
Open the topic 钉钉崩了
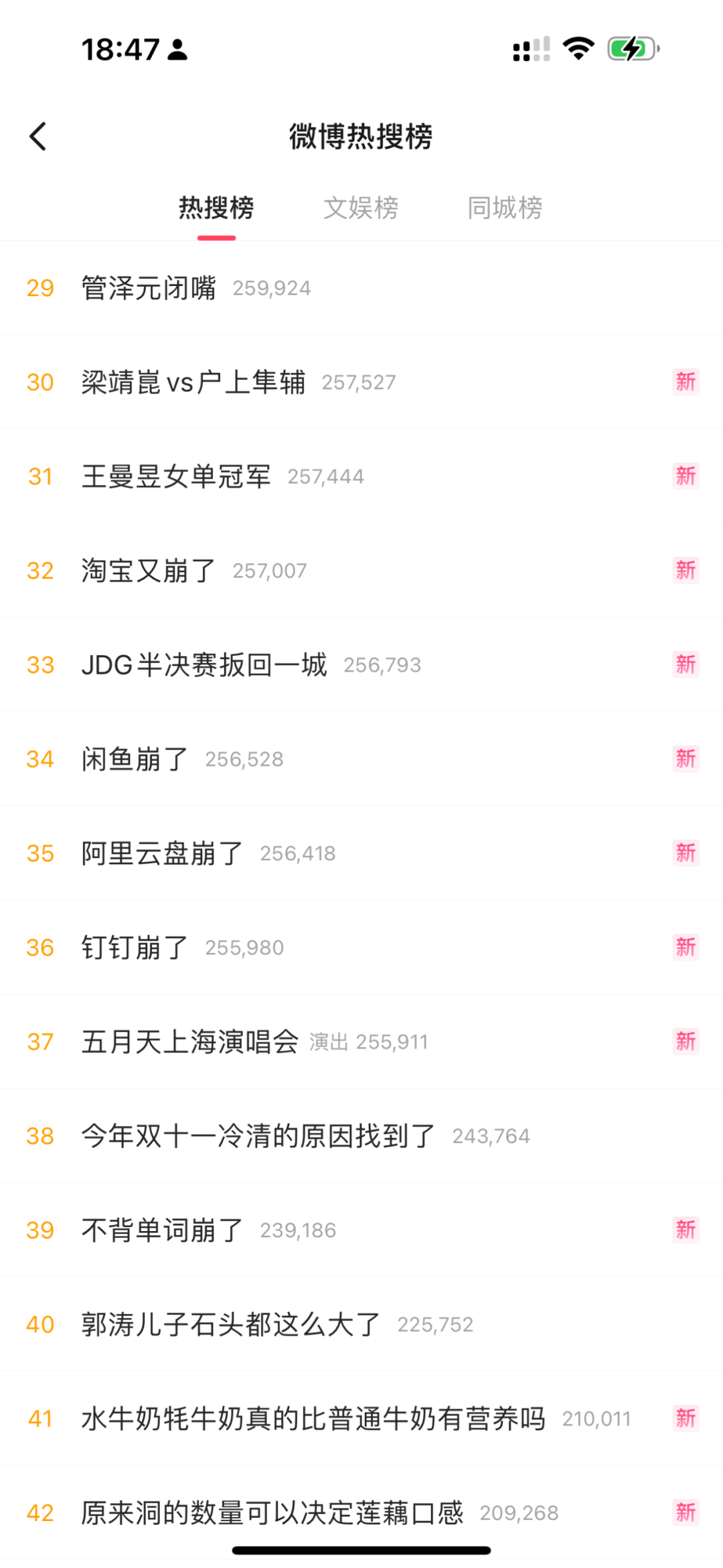(135, 948)
